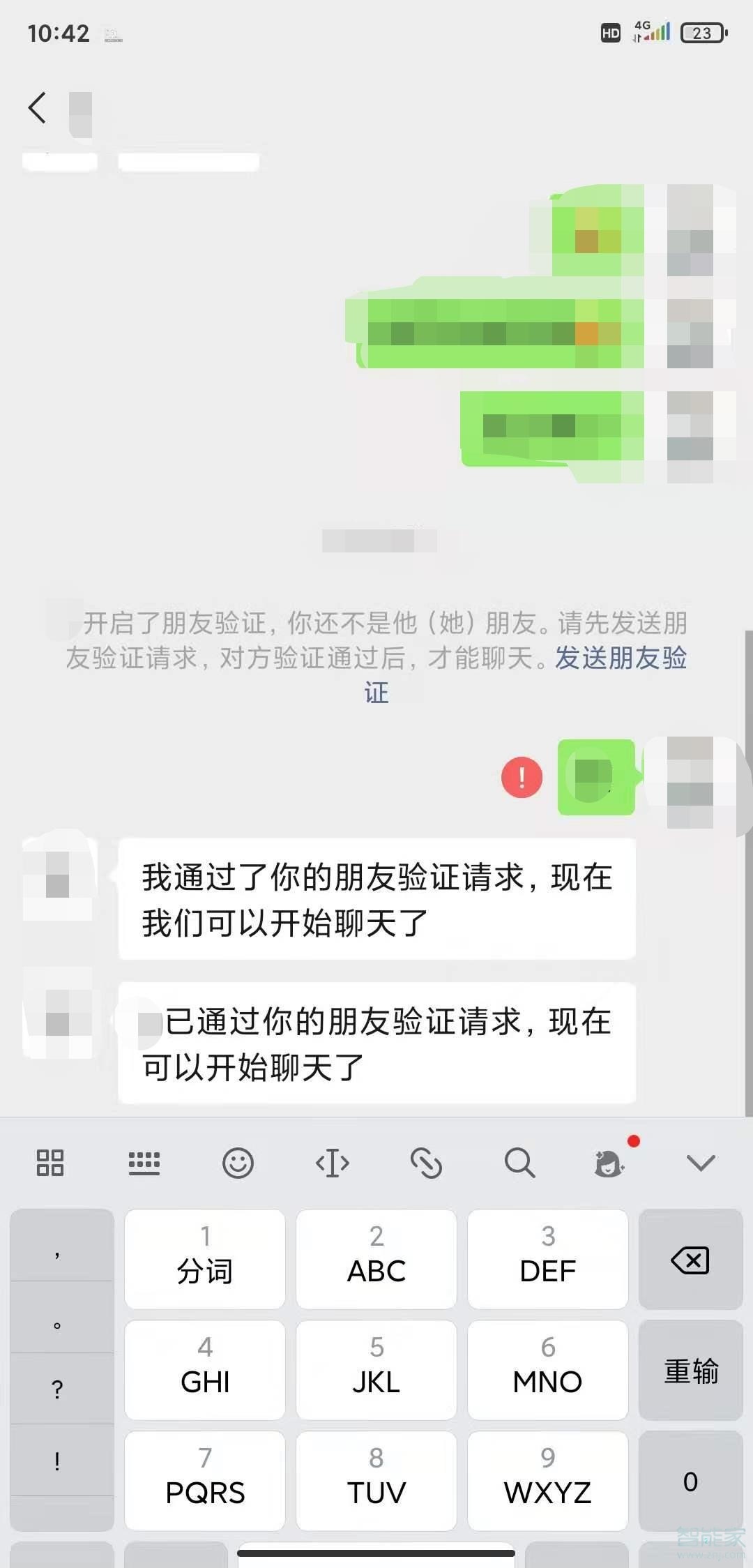Open the clipboard link icon
This screenshot has width=753, height=1568.
(427, 1163)
